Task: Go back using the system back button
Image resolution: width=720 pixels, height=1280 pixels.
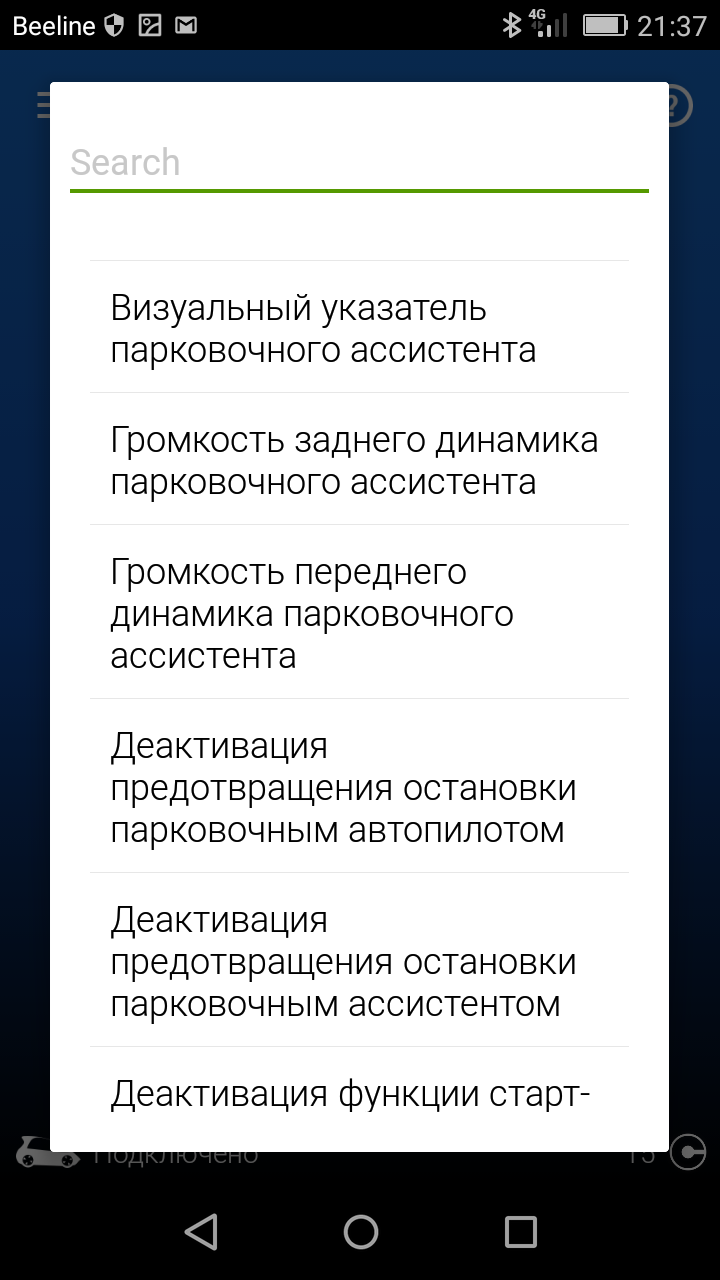Action: [x=201, y=1231]
